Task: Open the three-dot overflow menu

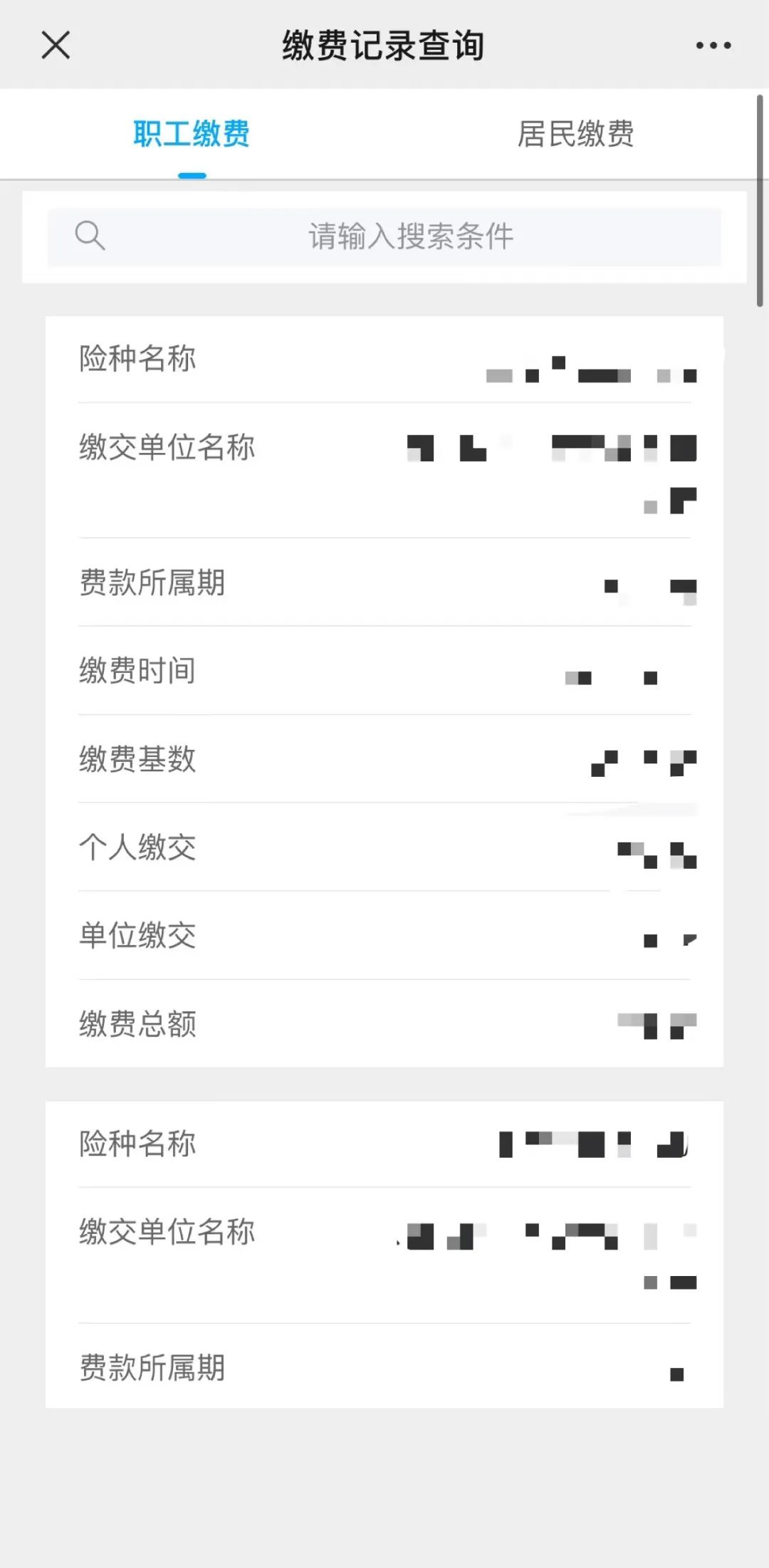Action: [x=713, y=46]
